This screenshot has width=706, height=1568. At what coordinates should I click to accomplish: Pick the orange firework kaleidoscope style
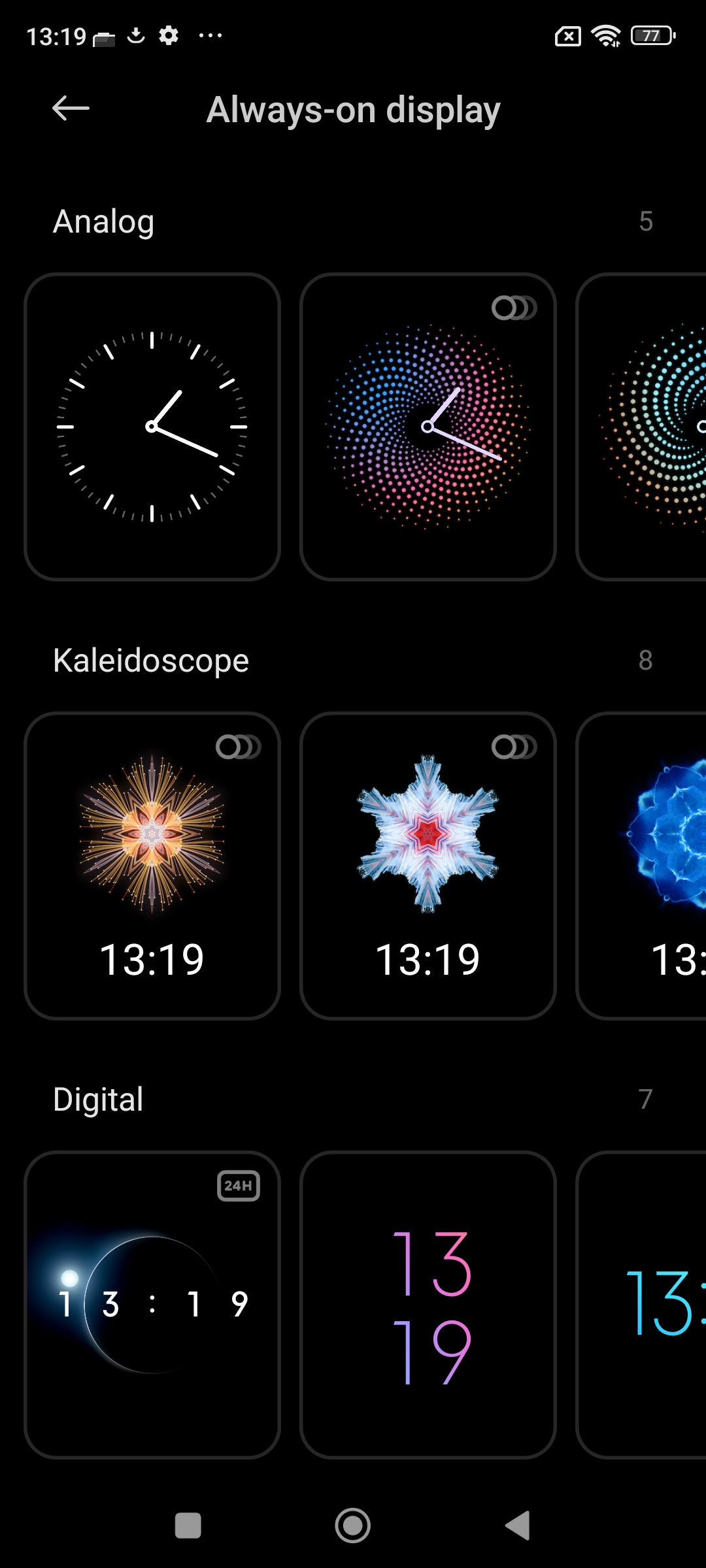click(152, 866)
